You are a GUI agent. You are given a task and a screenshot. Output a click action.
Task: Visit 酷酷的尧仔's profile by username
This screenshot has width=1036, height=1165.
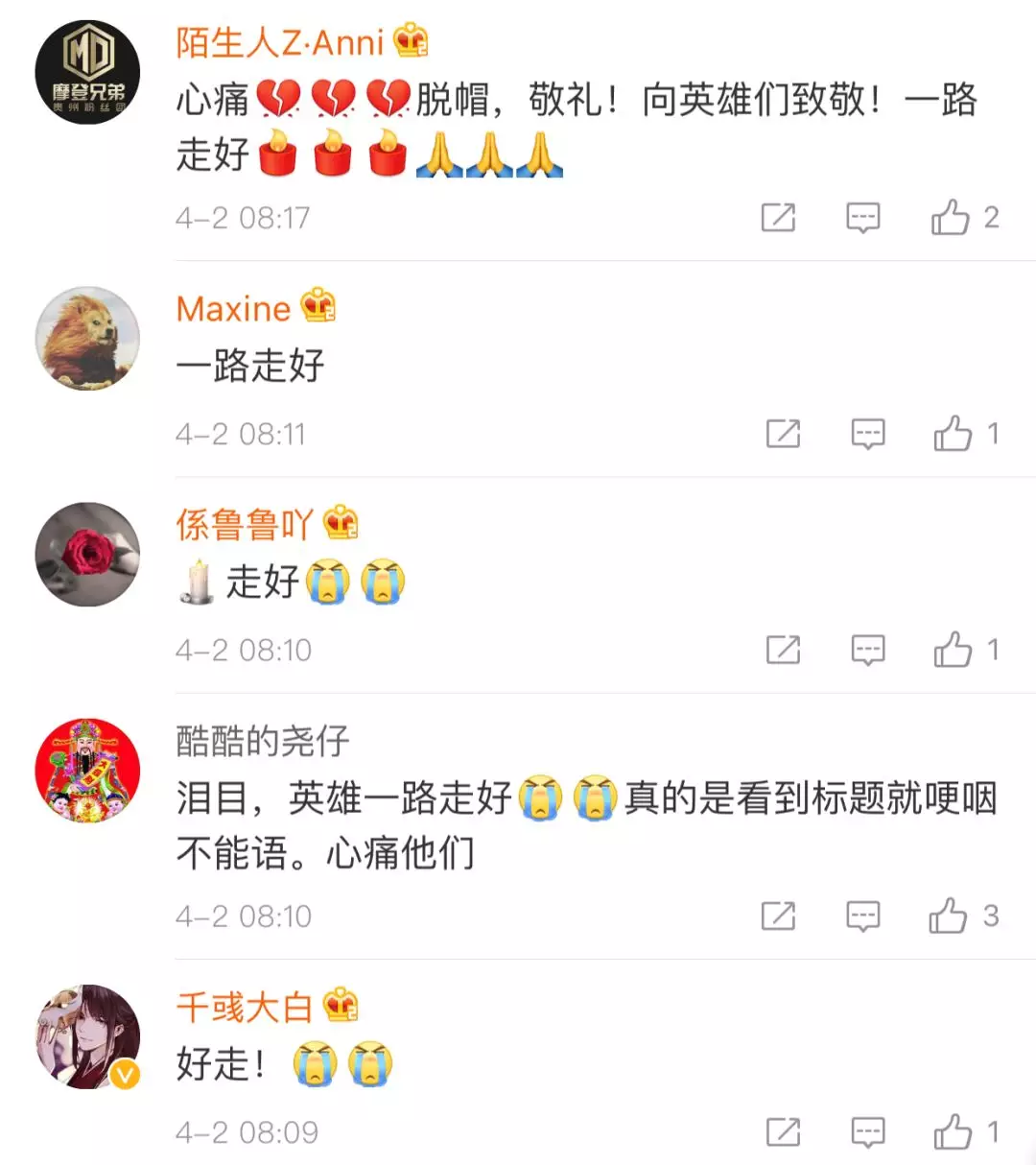263,741
